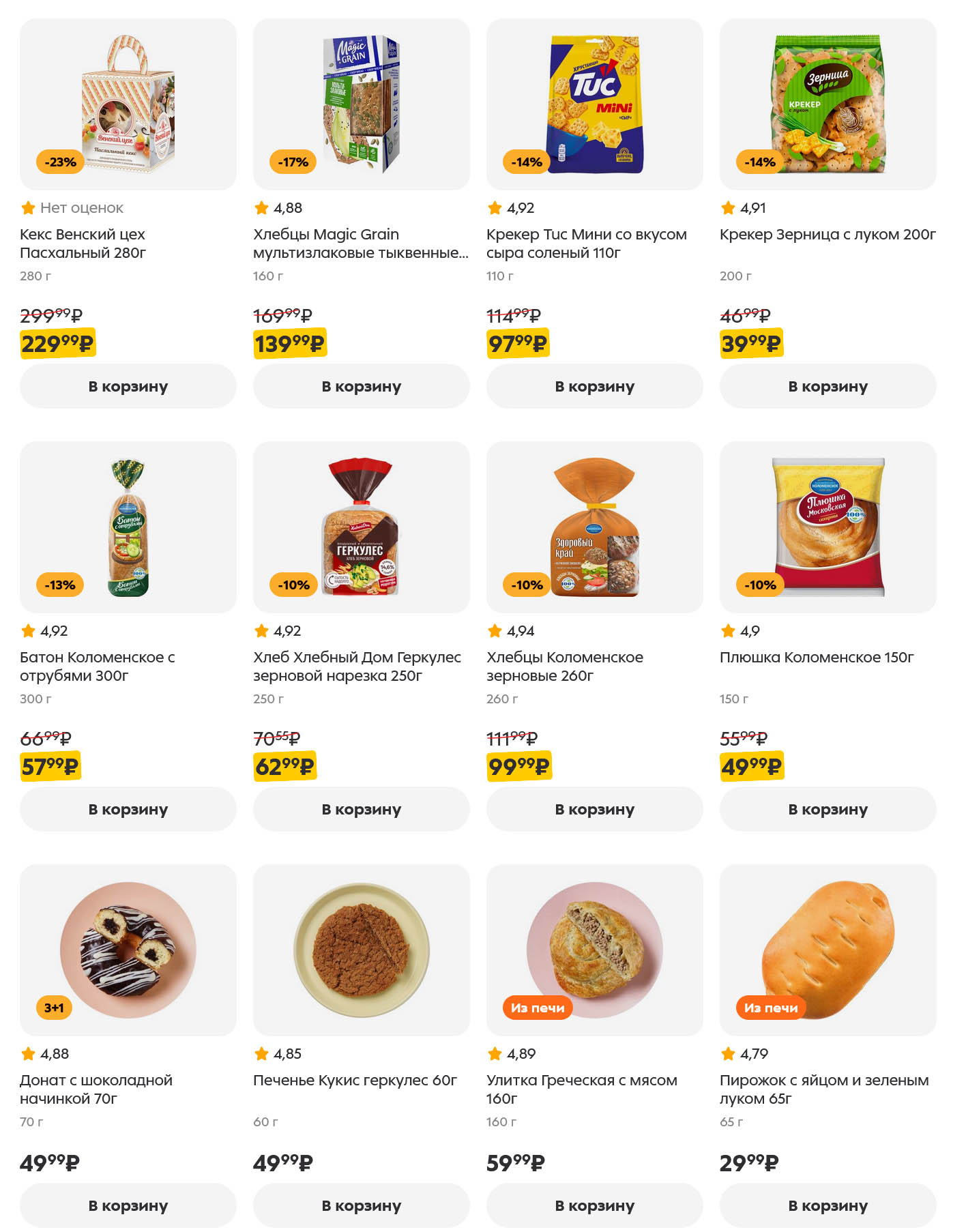Add Крекер Tuc Мини to cart
Screen dimensions: 966x1232
[594, 386]
